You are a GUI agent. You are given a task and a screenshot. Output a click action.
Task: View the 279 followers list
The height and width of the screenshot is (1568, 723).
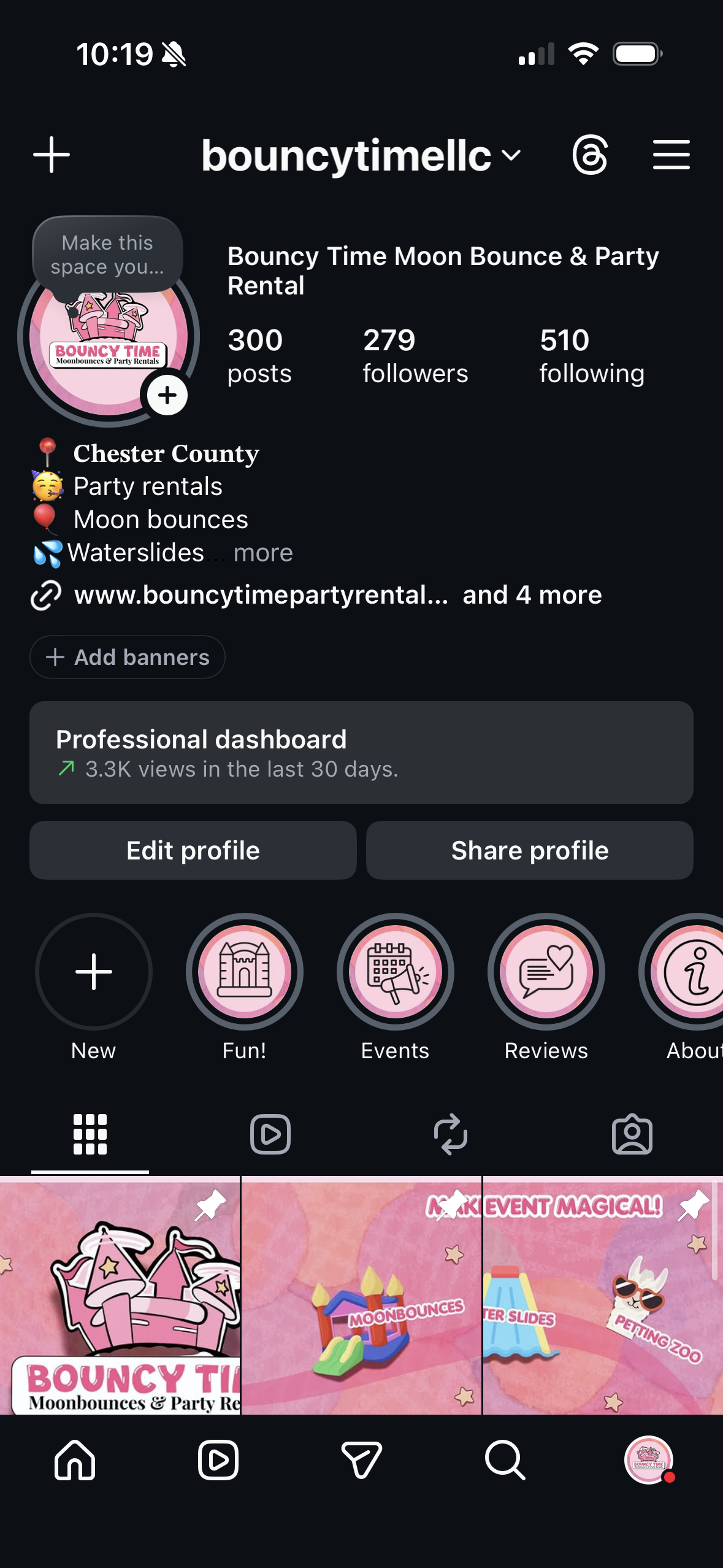point(415,356)
